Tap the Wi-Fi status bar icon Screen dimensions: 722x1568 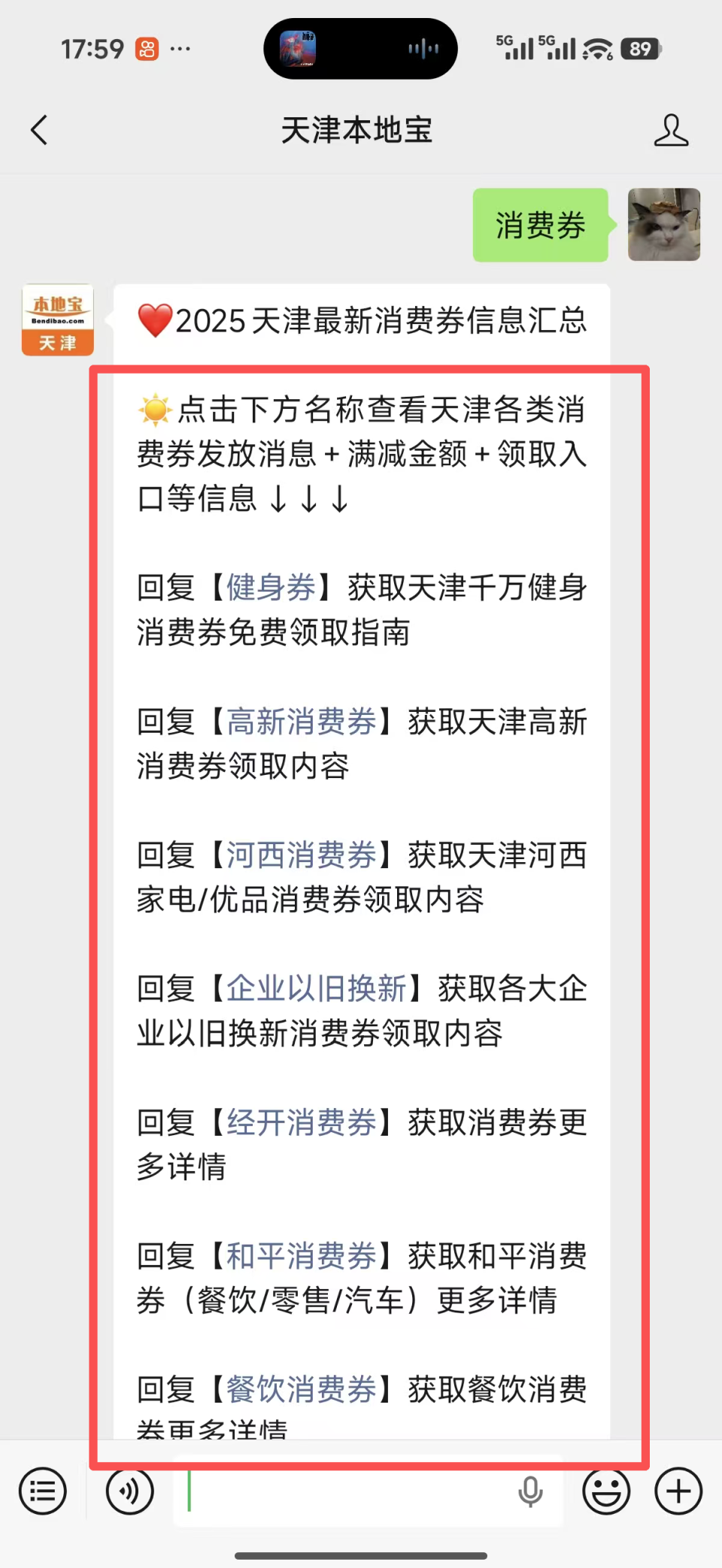[596, 48]
